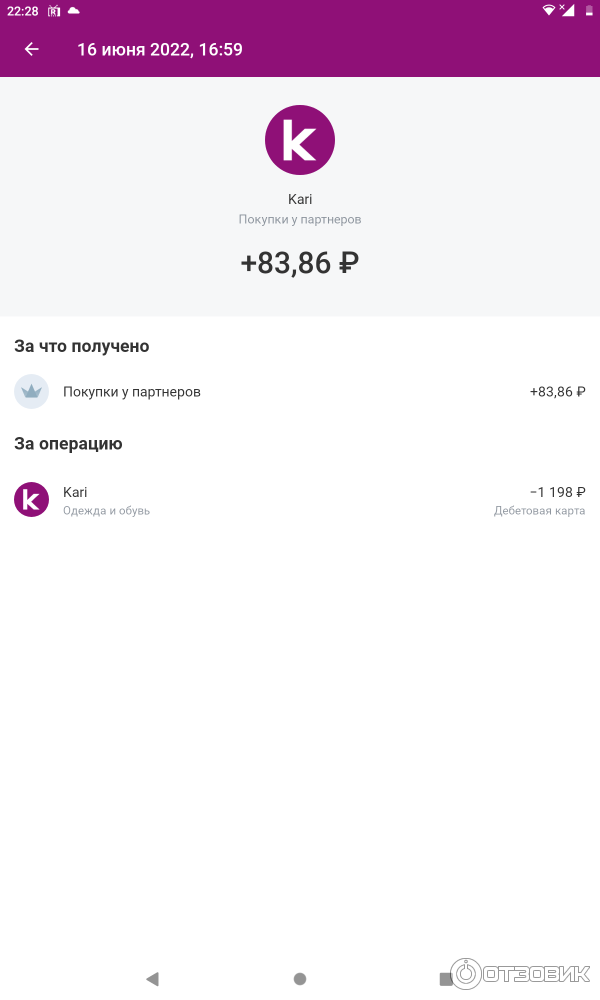This screenshot has width=600, height=1000.
Task: Go back using the top-left arrow
Action: (32, 49)
